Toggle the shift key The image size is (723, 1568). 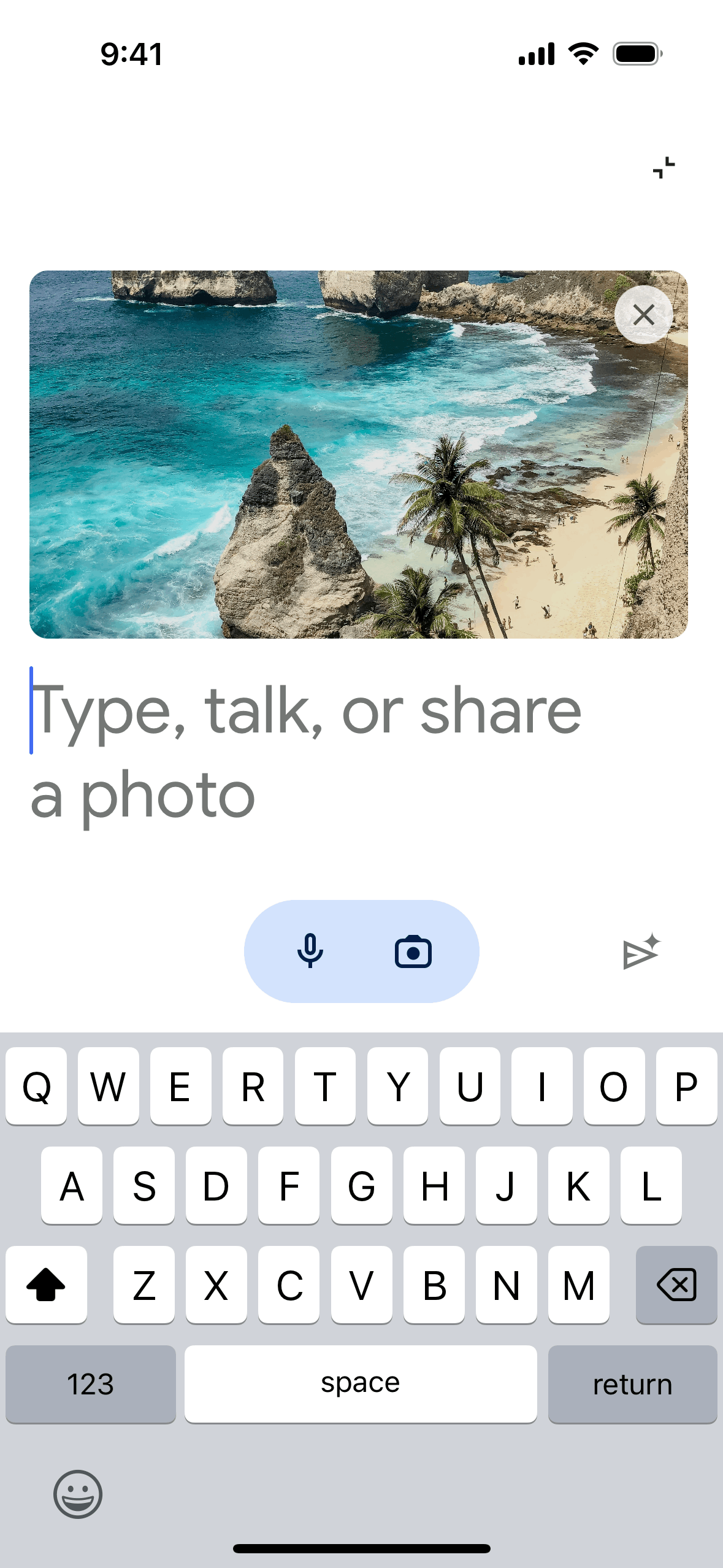46,1284
